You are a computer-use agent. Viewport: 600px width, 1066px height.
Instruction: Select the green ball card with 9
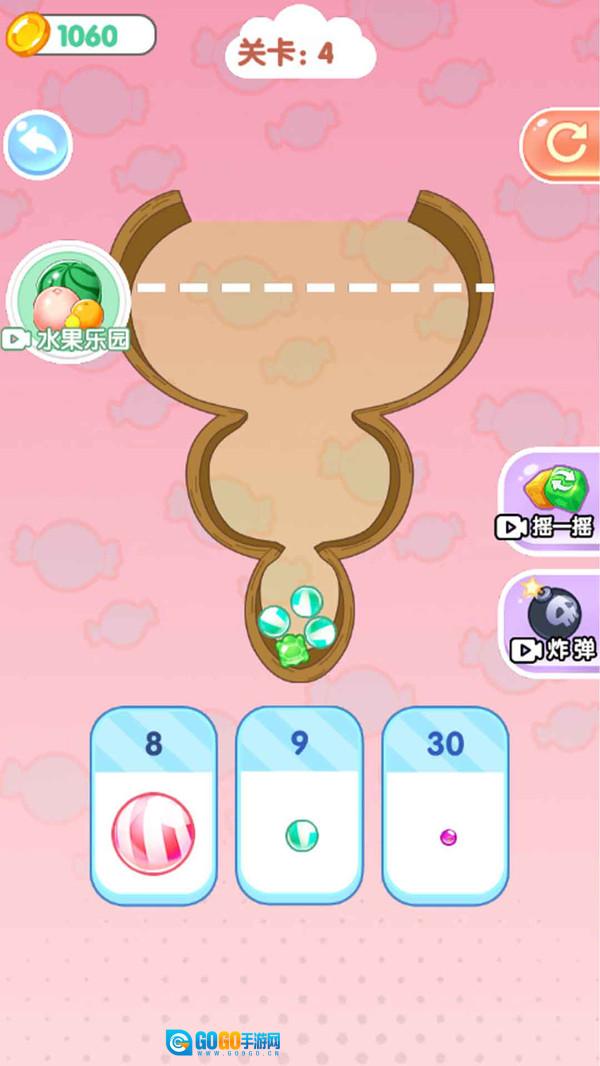pyautogui.click(x=300, y=806)
